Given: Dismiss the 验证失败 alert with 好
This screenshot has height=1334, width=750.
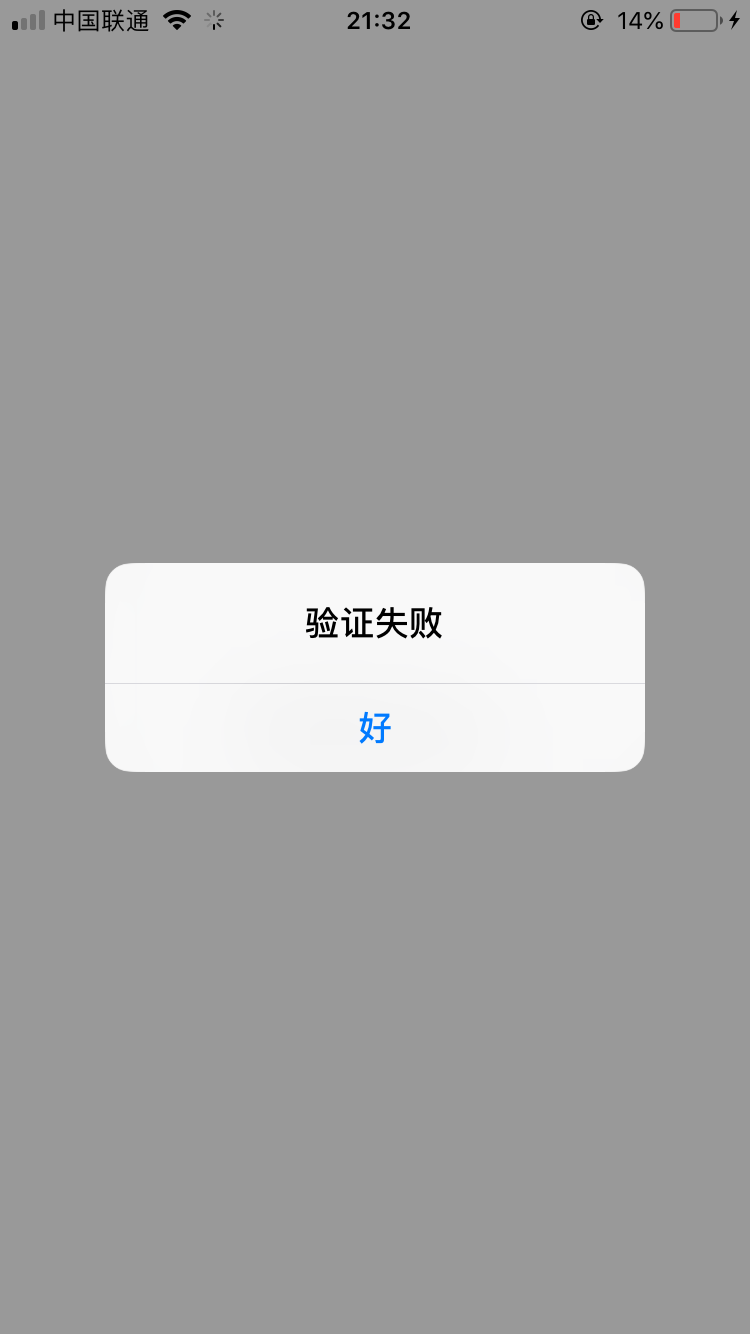Looking at the screenshot, I should (375, 728).
